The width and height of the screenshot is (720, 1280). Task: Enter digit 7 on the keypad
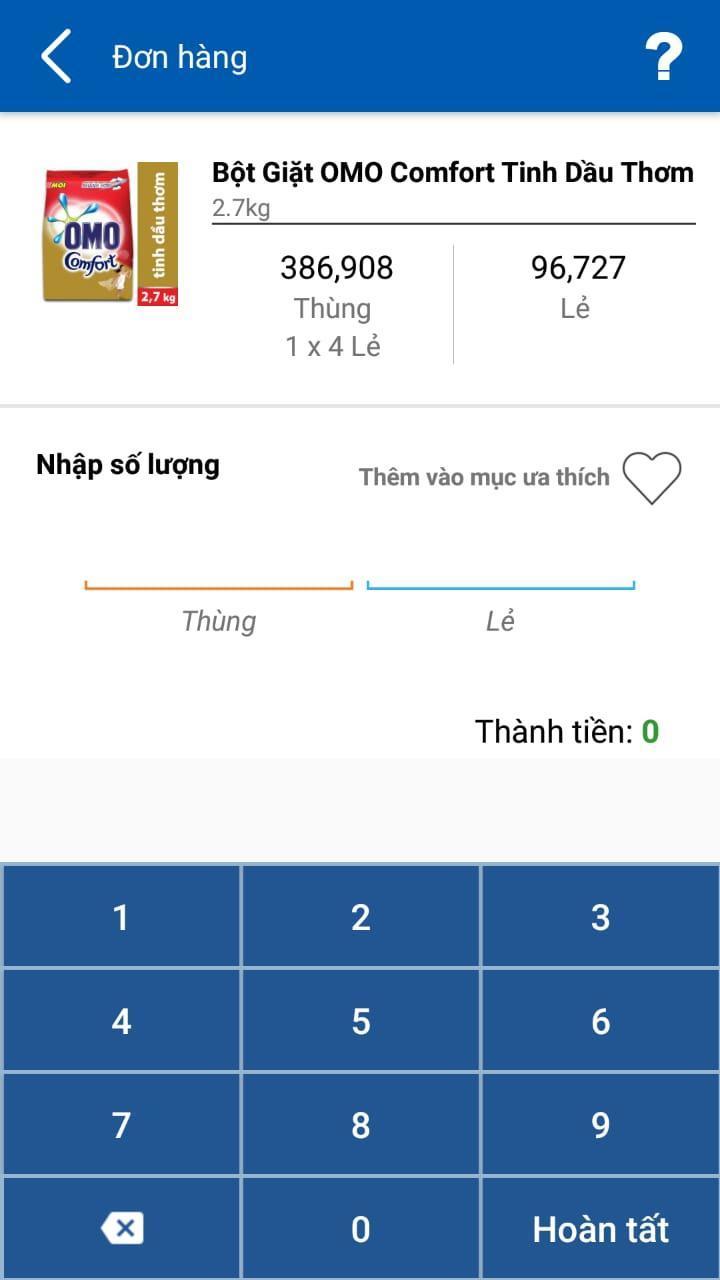(121, 1125)
